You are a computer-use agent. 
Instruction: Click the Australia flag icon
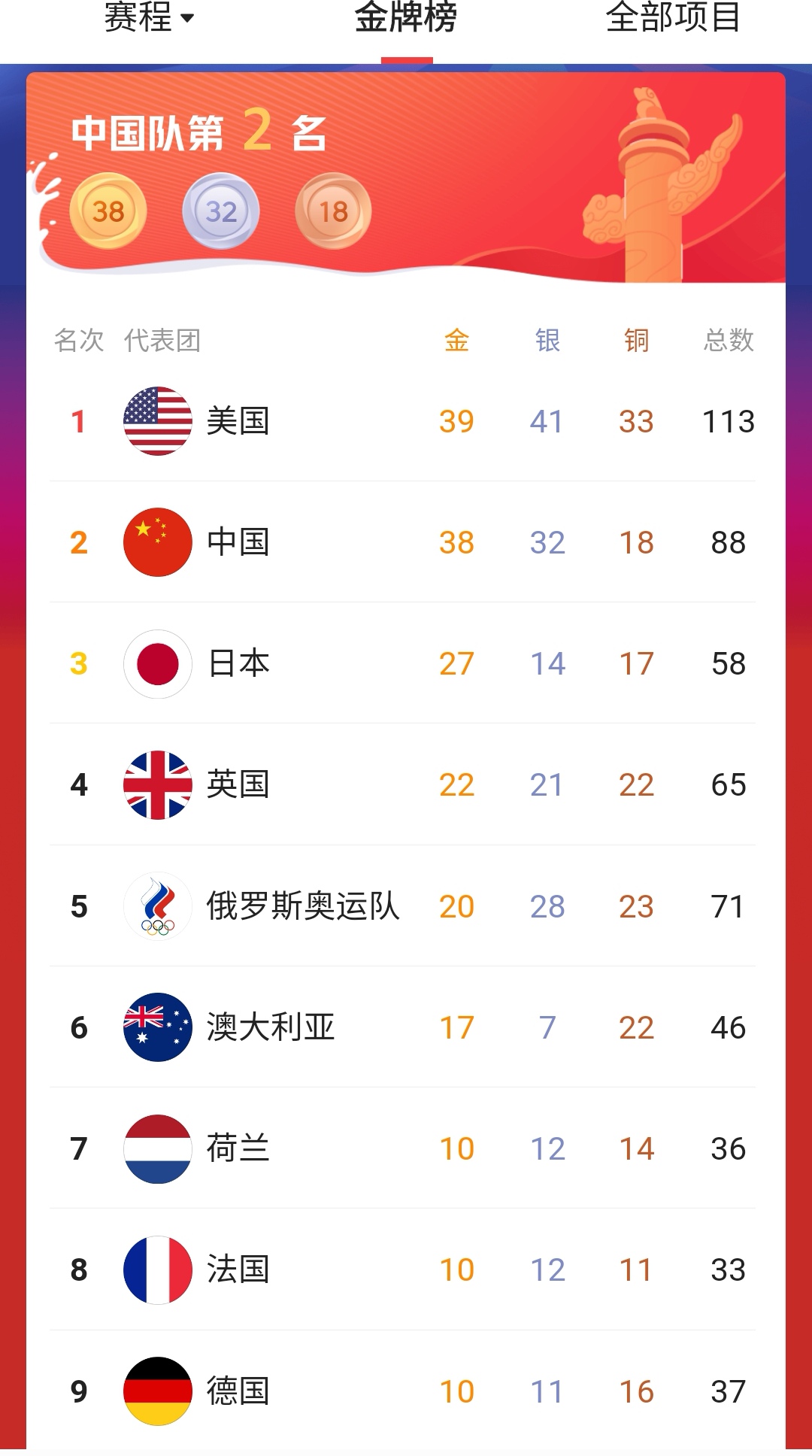tap(157, 1026)
